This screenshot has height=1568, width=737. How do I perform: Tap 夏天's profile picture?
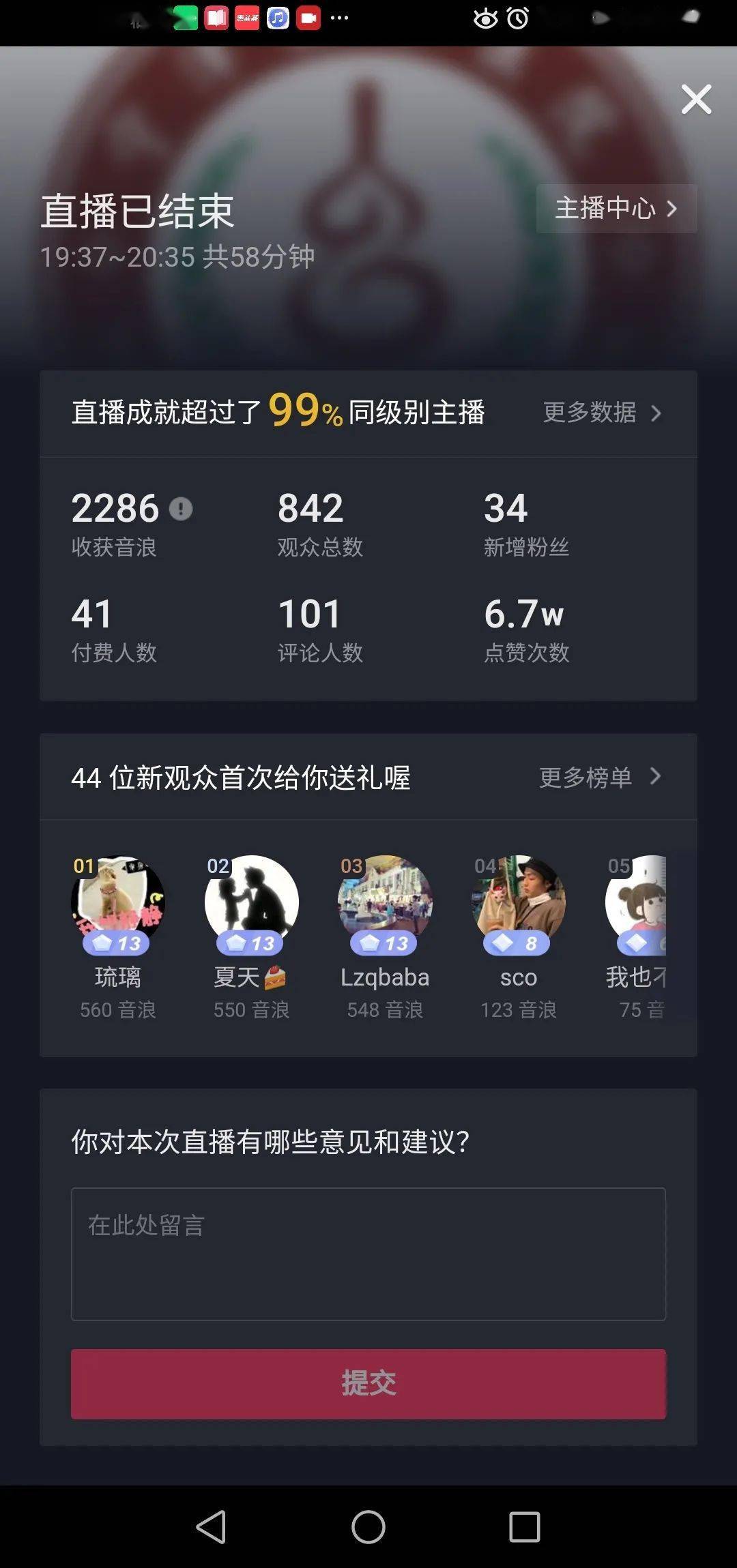[x=251, y=901]
